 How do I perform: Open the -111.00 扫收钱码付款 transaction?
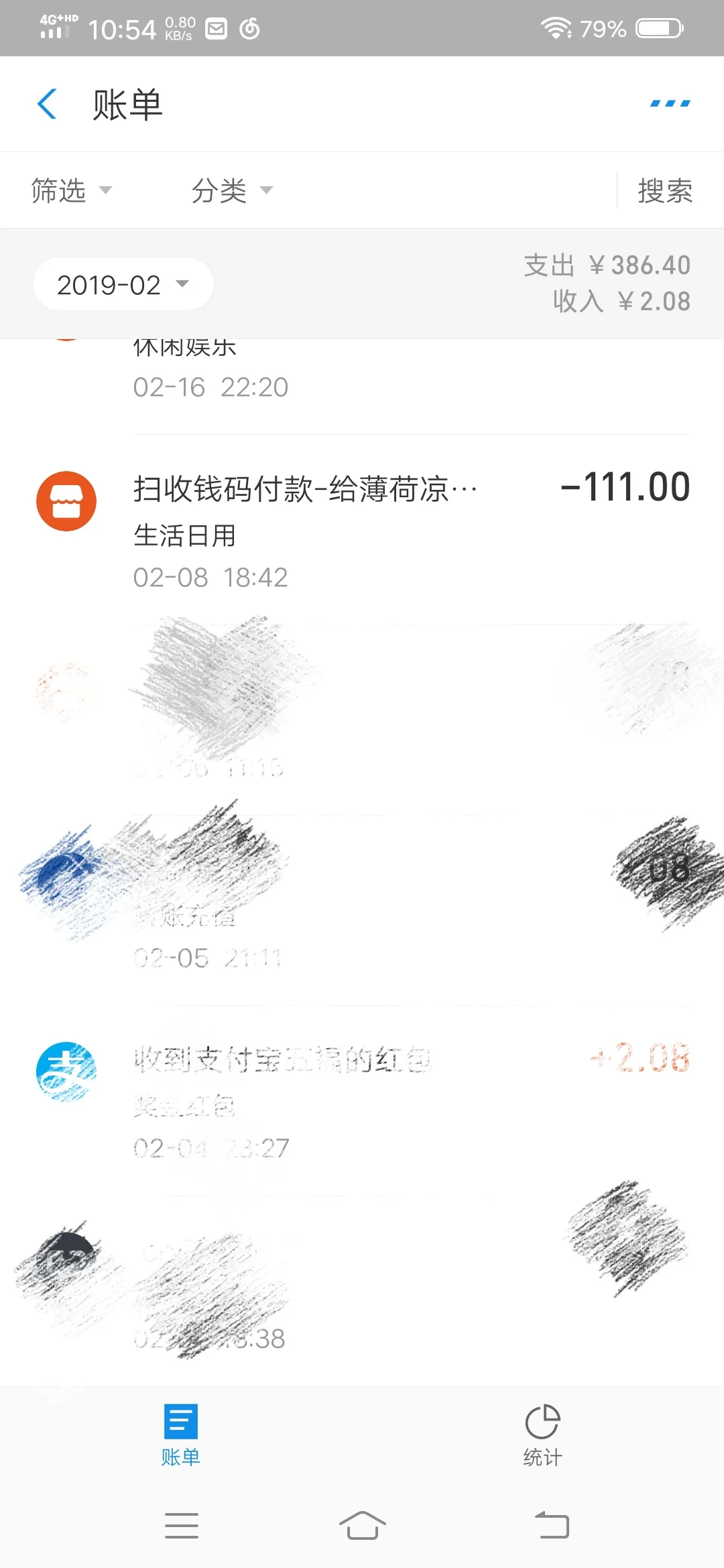coord(362,529)
